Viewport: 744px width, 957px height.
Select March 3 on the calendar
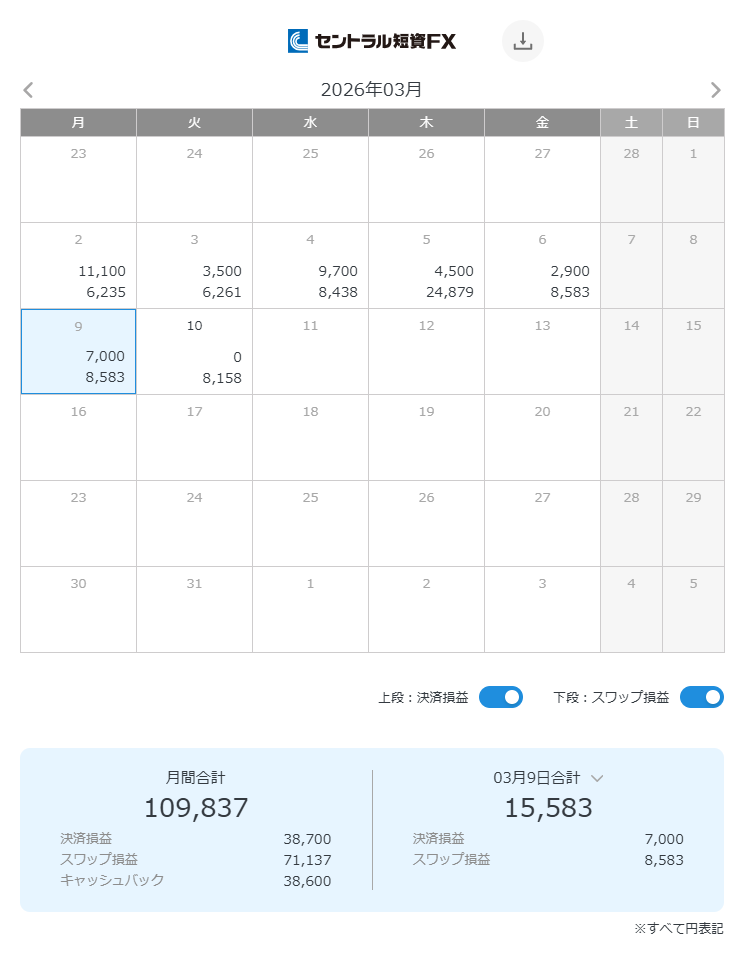click(x=194, y=265)
